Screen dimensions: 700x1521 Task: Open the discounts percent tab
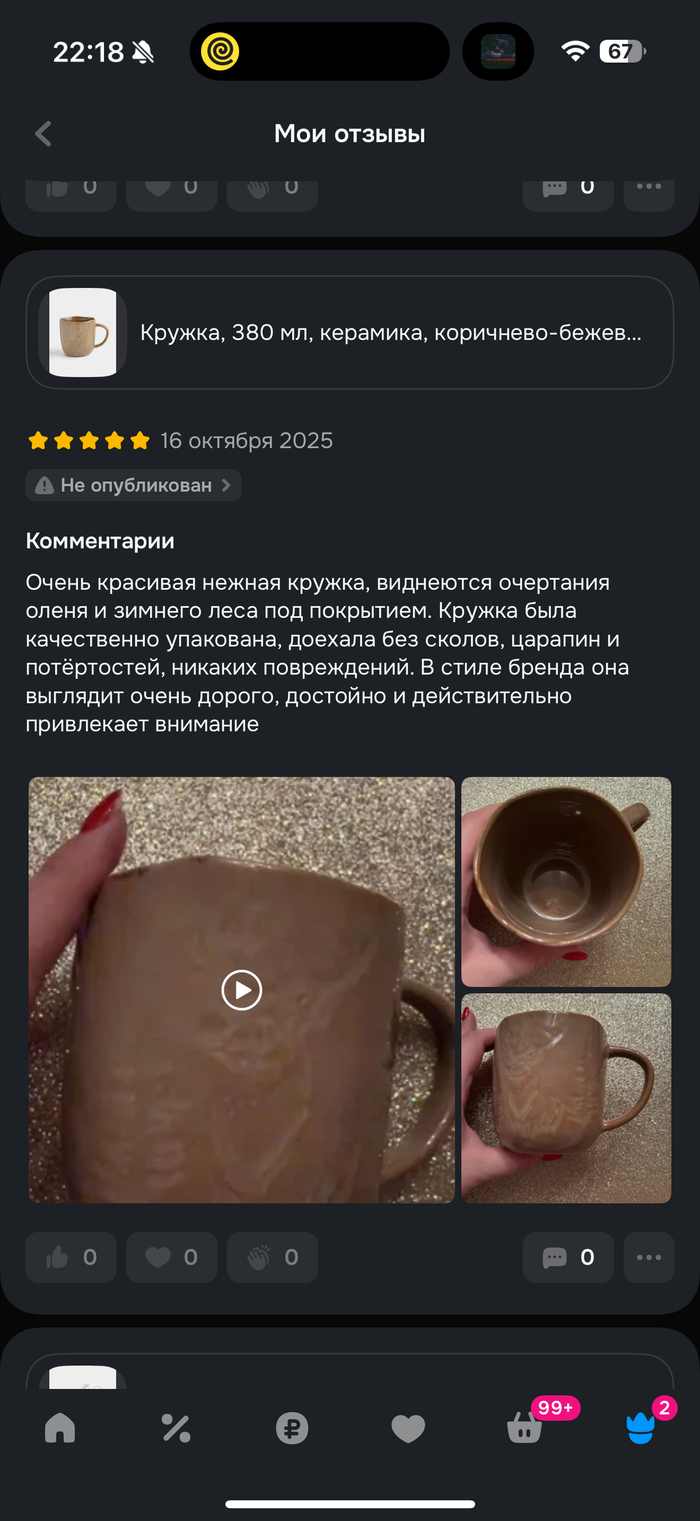point(176,1429)
